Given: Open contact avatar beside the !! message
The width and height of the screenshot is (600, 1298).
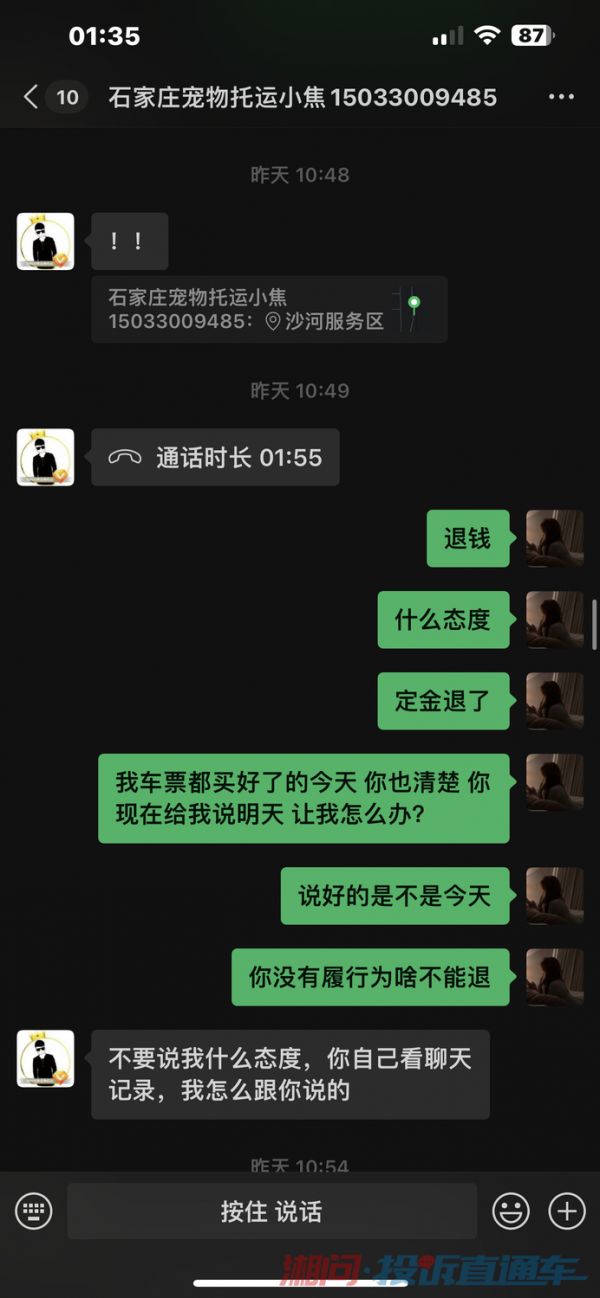Looking at the screenshot, I should click(46, 241).
